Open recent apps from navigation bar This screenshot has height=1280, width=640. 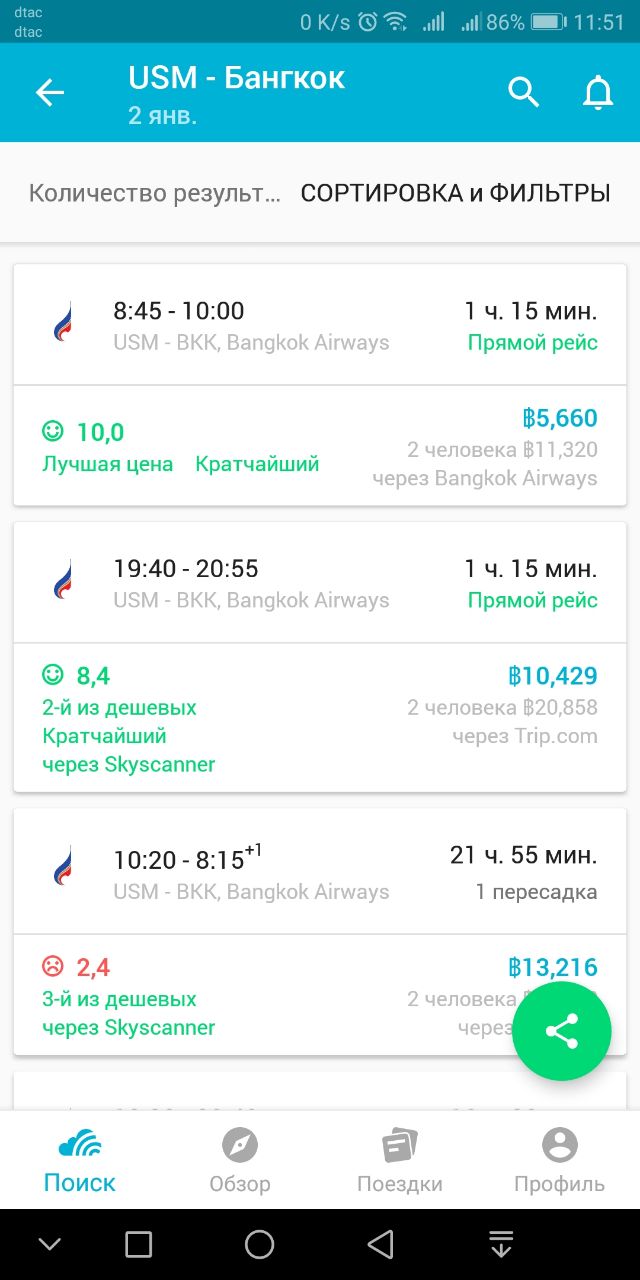tap(138, 1244)
